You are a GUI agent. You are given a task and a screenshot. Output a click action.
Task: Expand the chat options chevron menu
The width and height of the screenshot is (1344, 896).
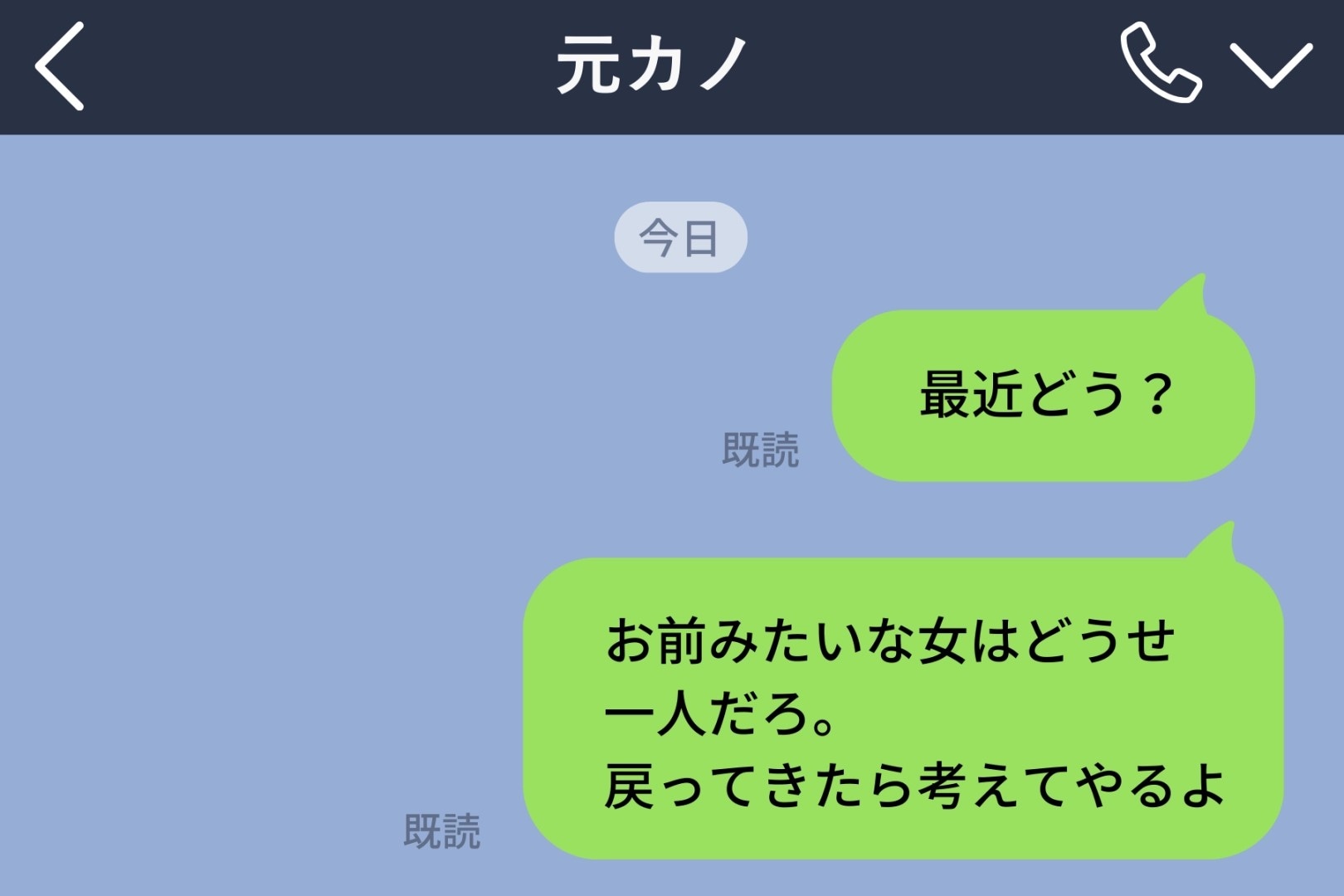[1271, 65]
